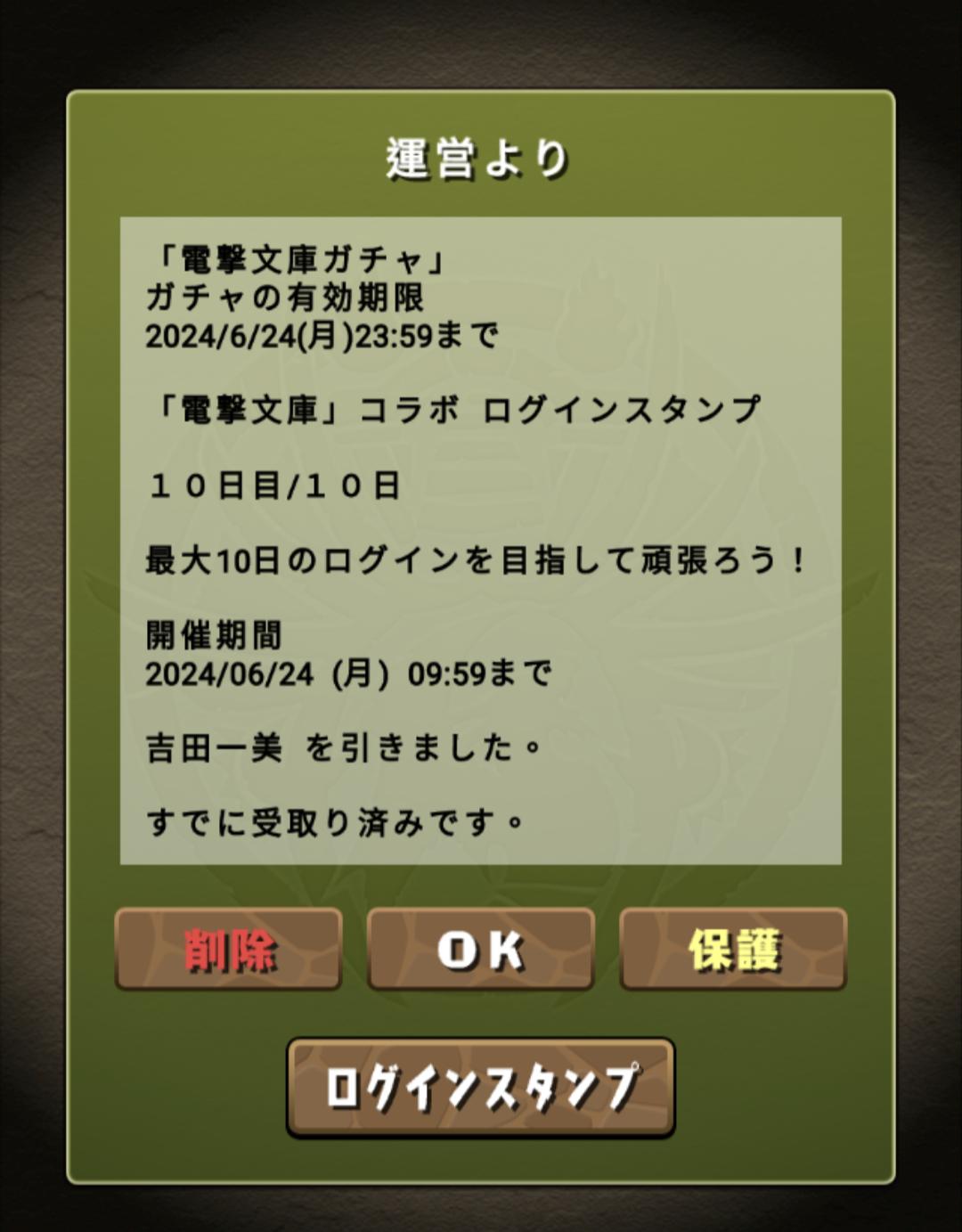This screenshot has height=1232, width=962.
Task: Confirm the message with OK
Action: (x=480, y=950)
